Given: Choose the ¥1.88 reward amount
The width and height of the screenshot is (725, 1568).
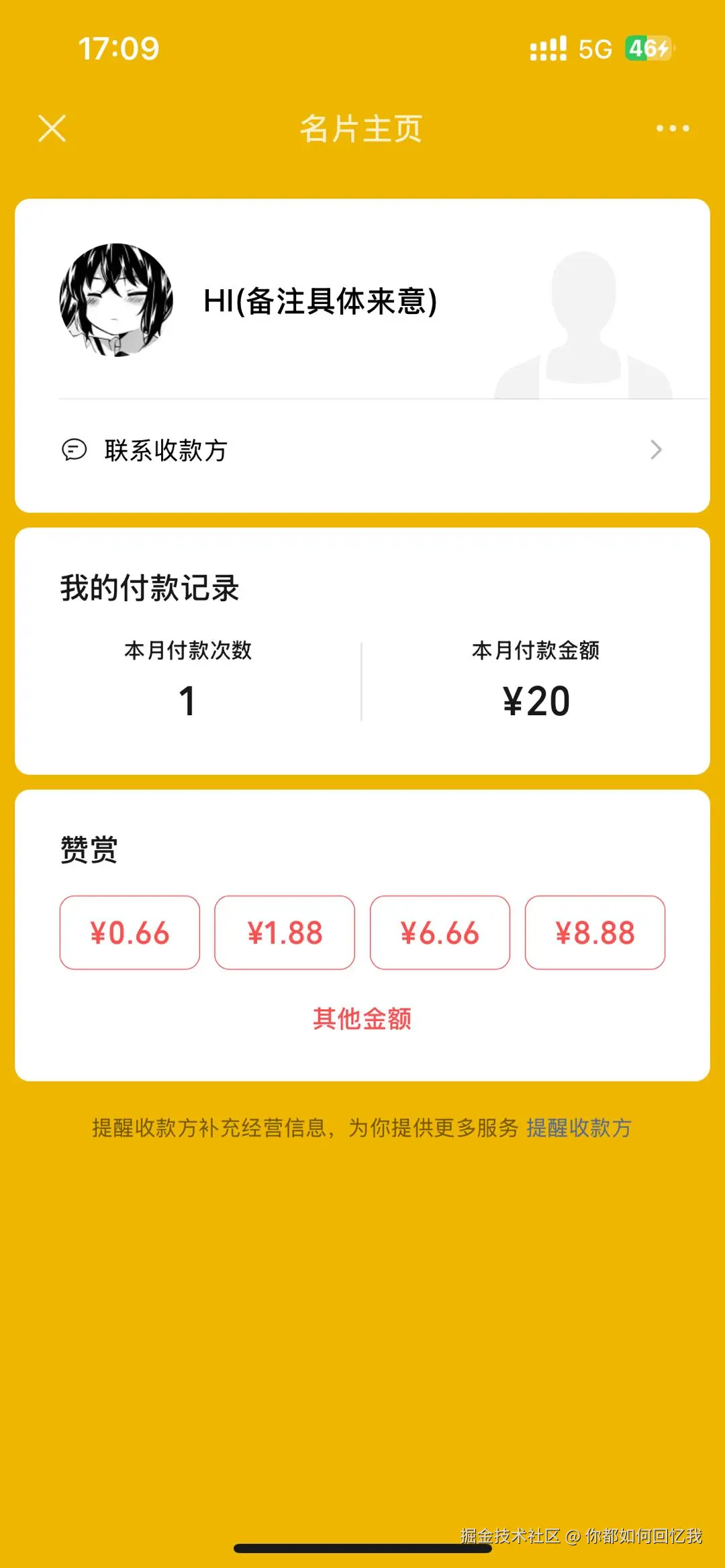Looking at the screenshot, I should (x=285, y=933).
